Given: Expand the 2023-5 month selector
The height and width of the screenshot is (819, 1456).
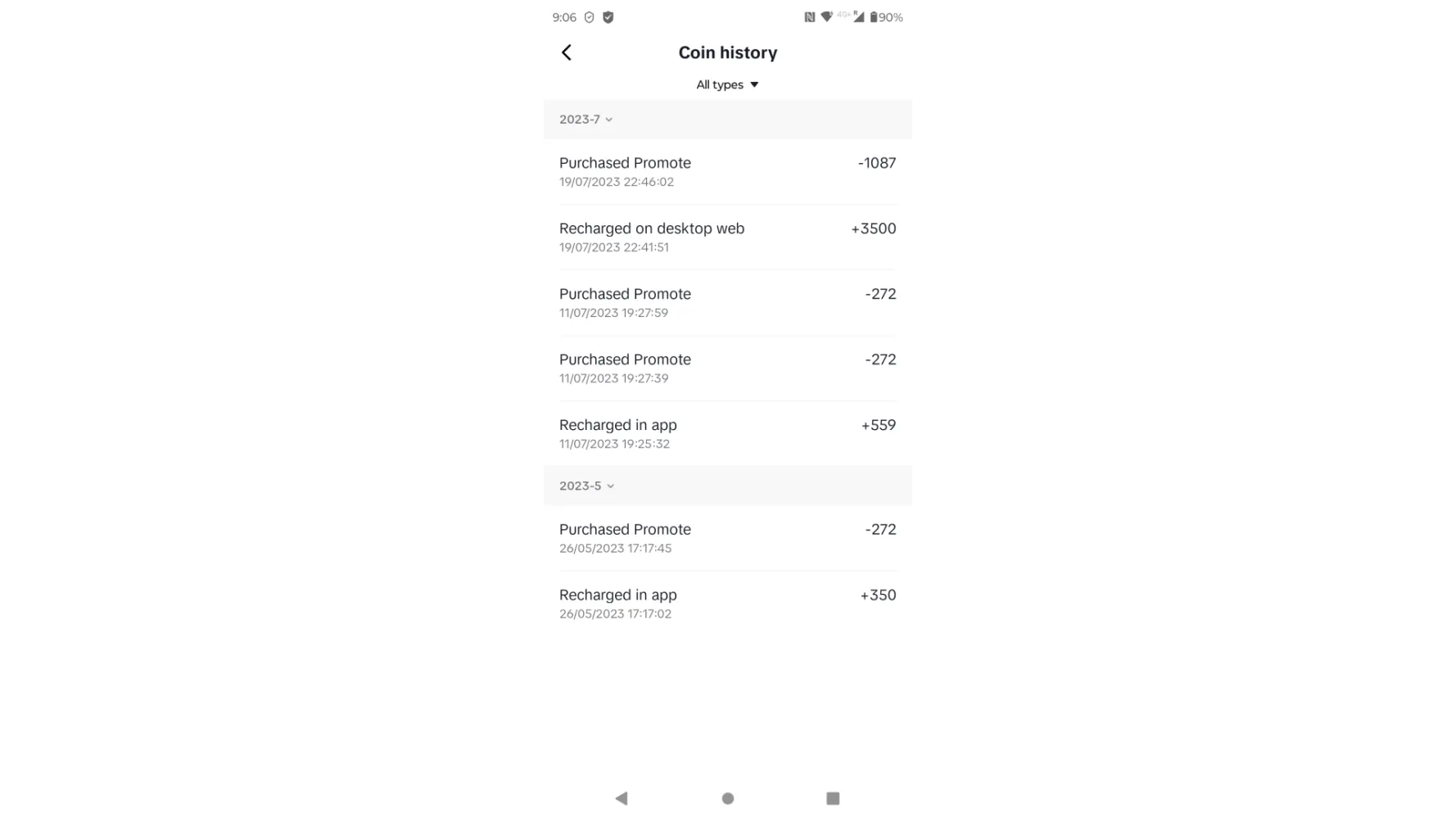Looking at the screenshot, I should click(586, 486).
